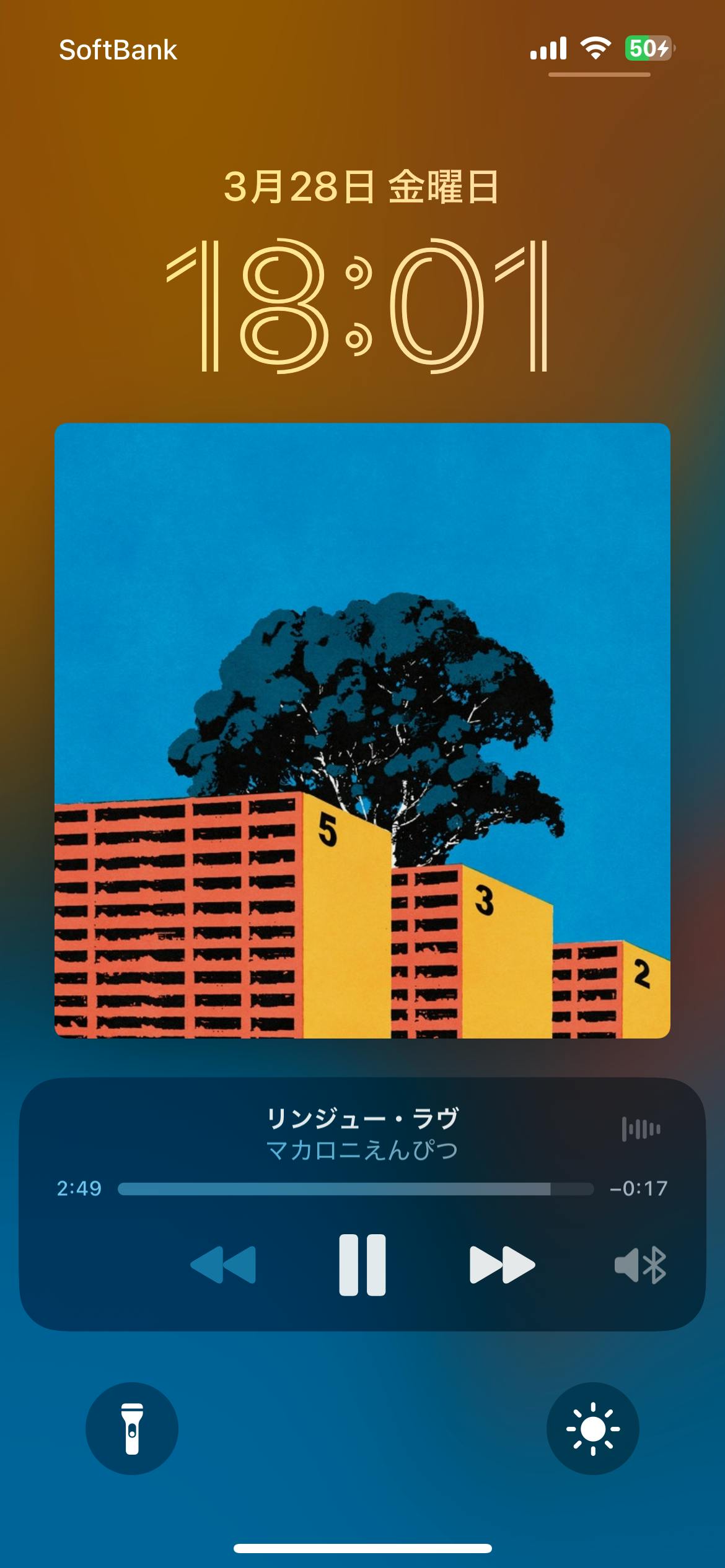This screenshot has width=725, height=1568.
Task: Tap the playback progress bar
Action: coord(355,1189)
